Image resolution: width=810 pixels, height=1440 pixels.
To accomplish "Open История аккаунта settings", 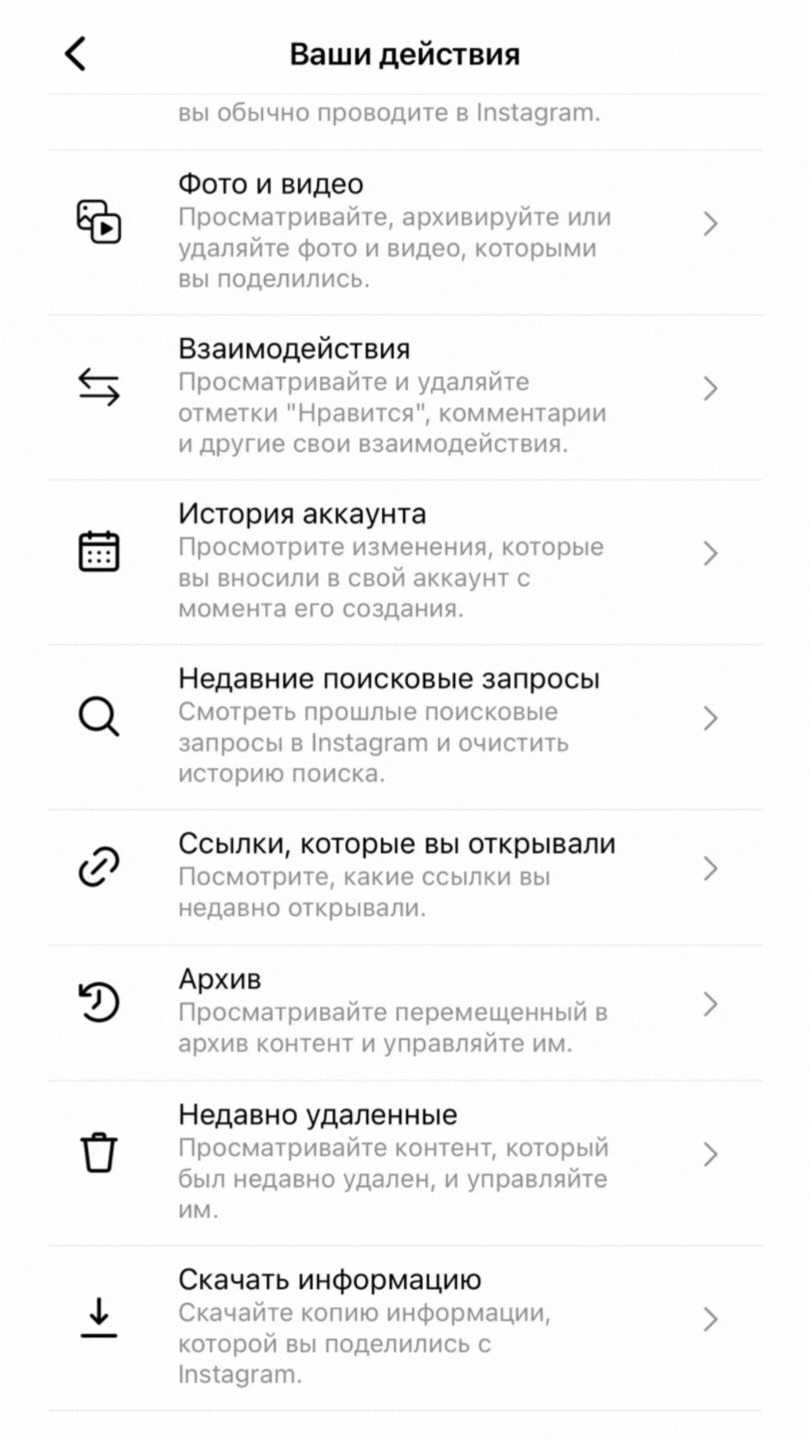I will coord(300,513).
